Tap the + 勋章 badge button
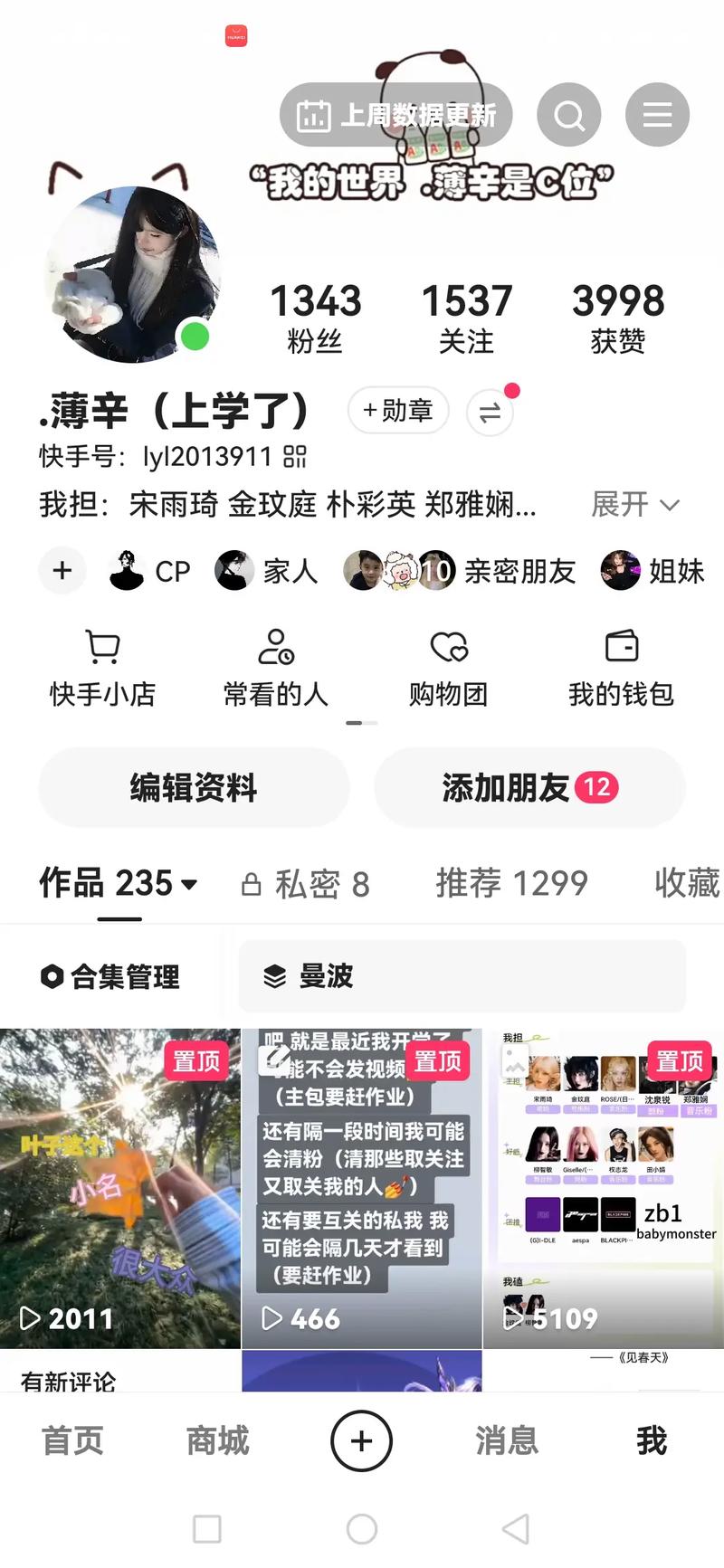 pos(398,411)
